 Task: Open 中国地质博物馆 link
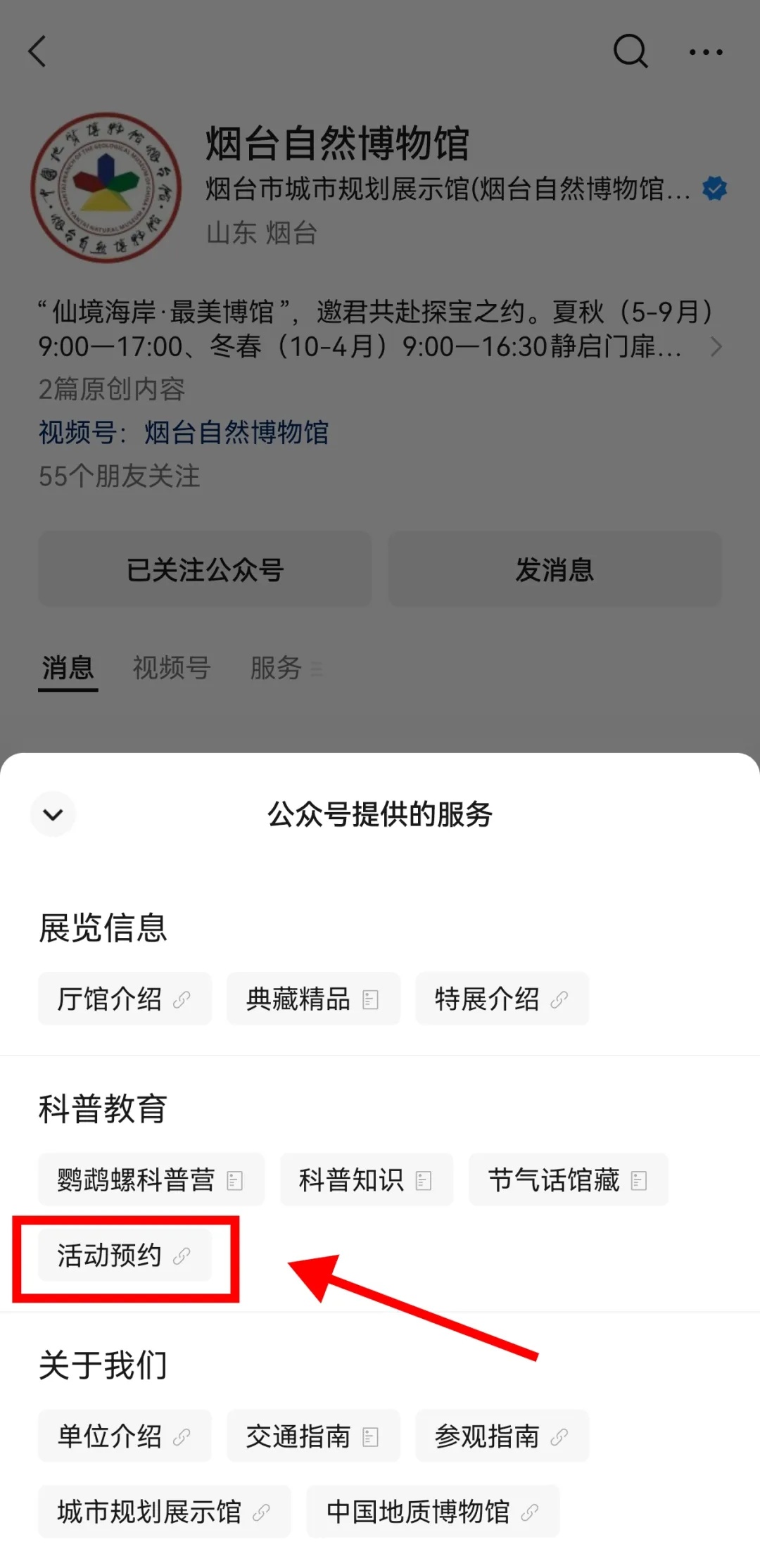432,1511
